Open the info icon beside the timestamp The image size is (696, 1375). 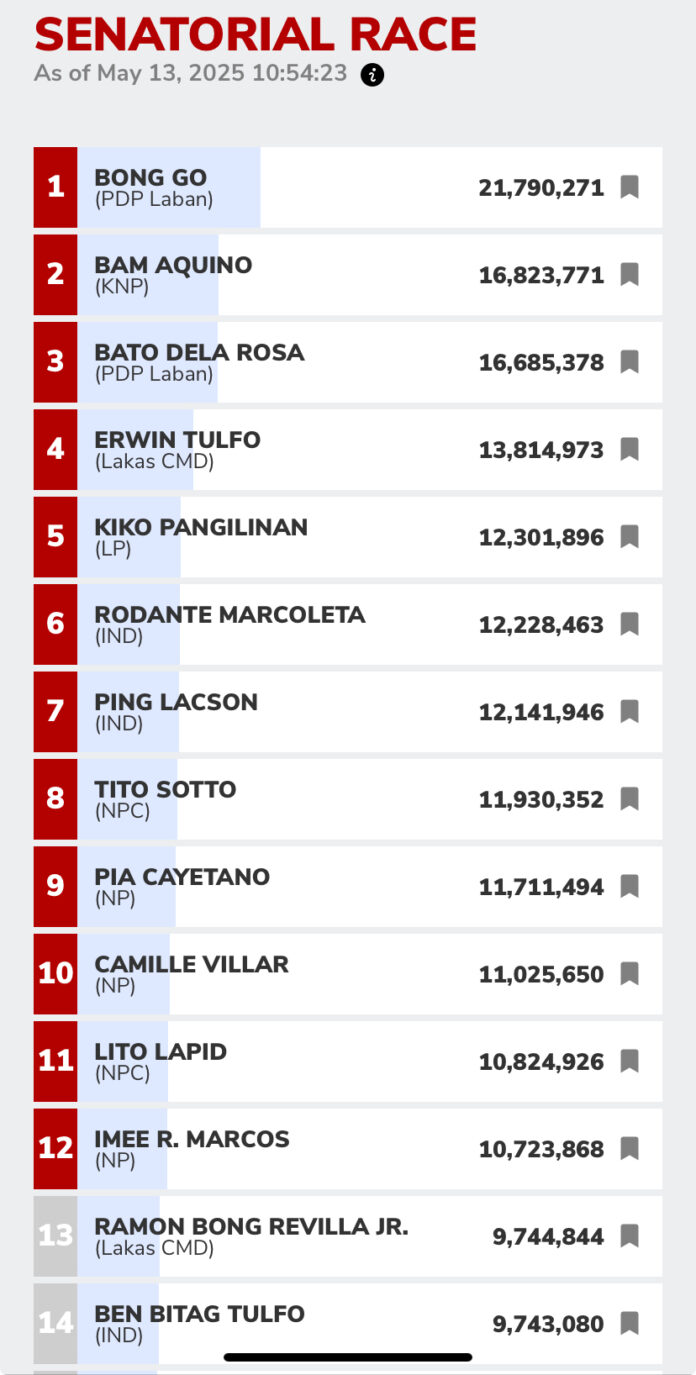(372, 75)
